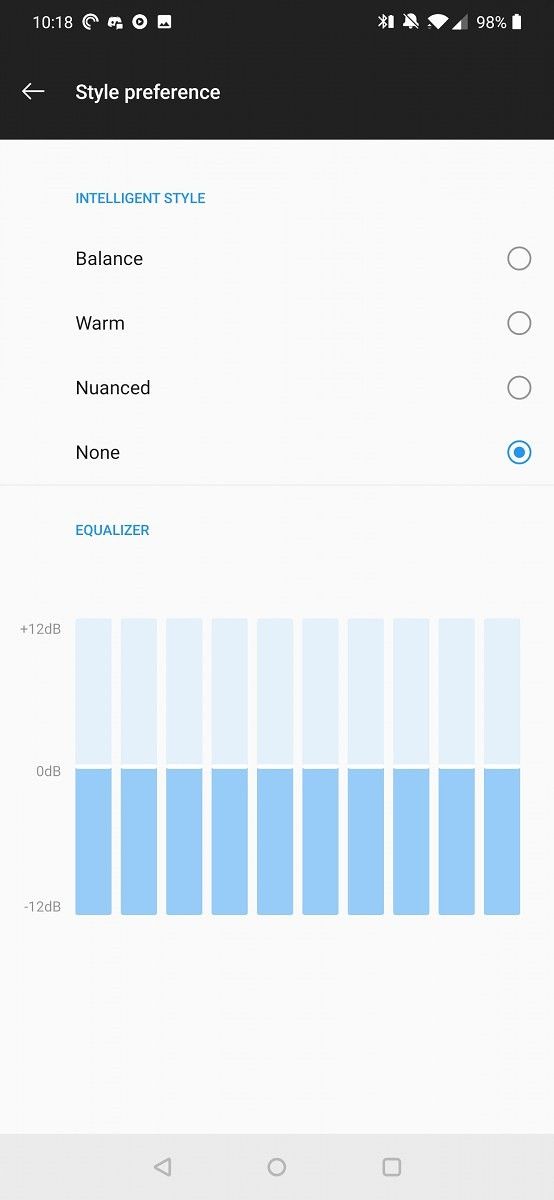Pick the Nuanced style option
This screenshot has width=554, height=1200.
pyautogui.click(x=277, y=388)
